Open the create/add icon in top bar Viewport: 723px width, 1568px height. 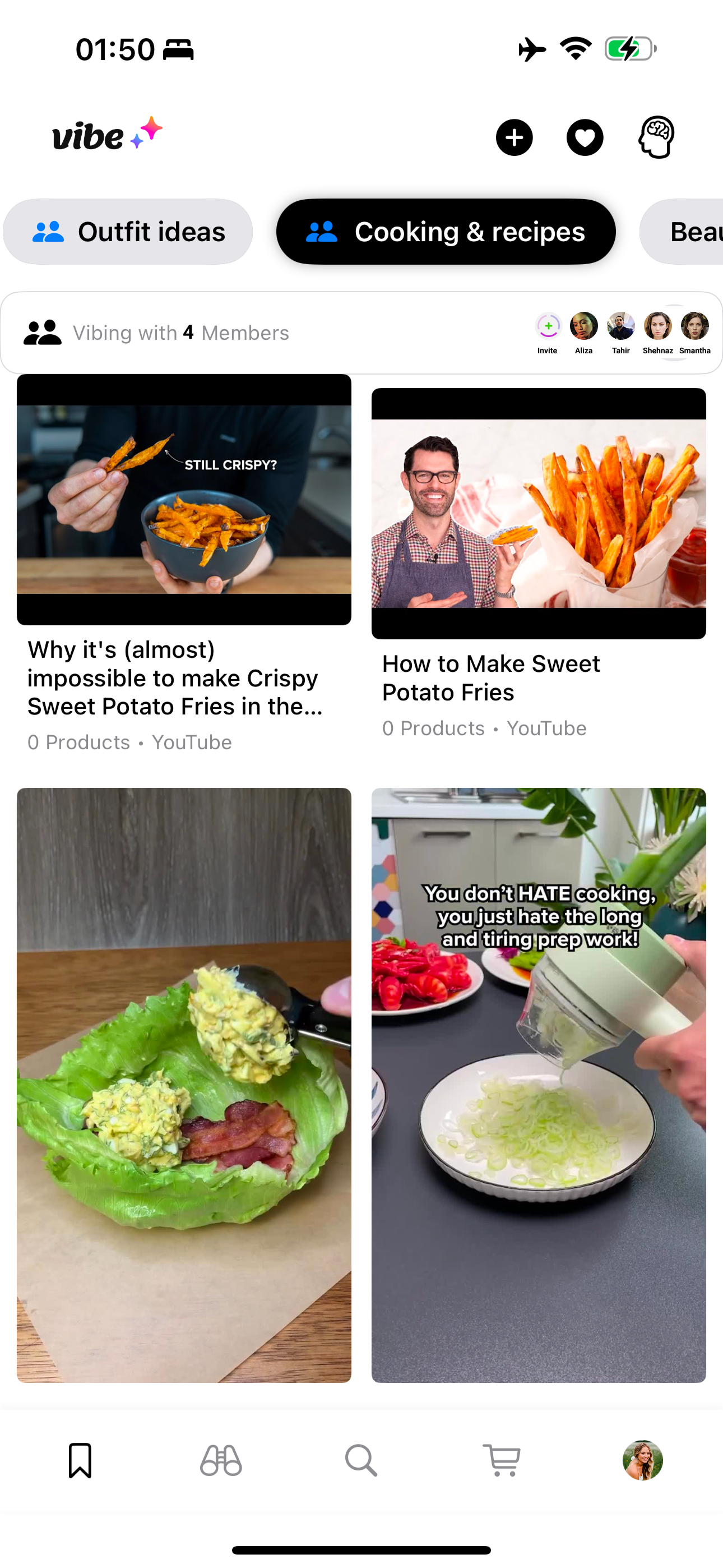[515, 137]
